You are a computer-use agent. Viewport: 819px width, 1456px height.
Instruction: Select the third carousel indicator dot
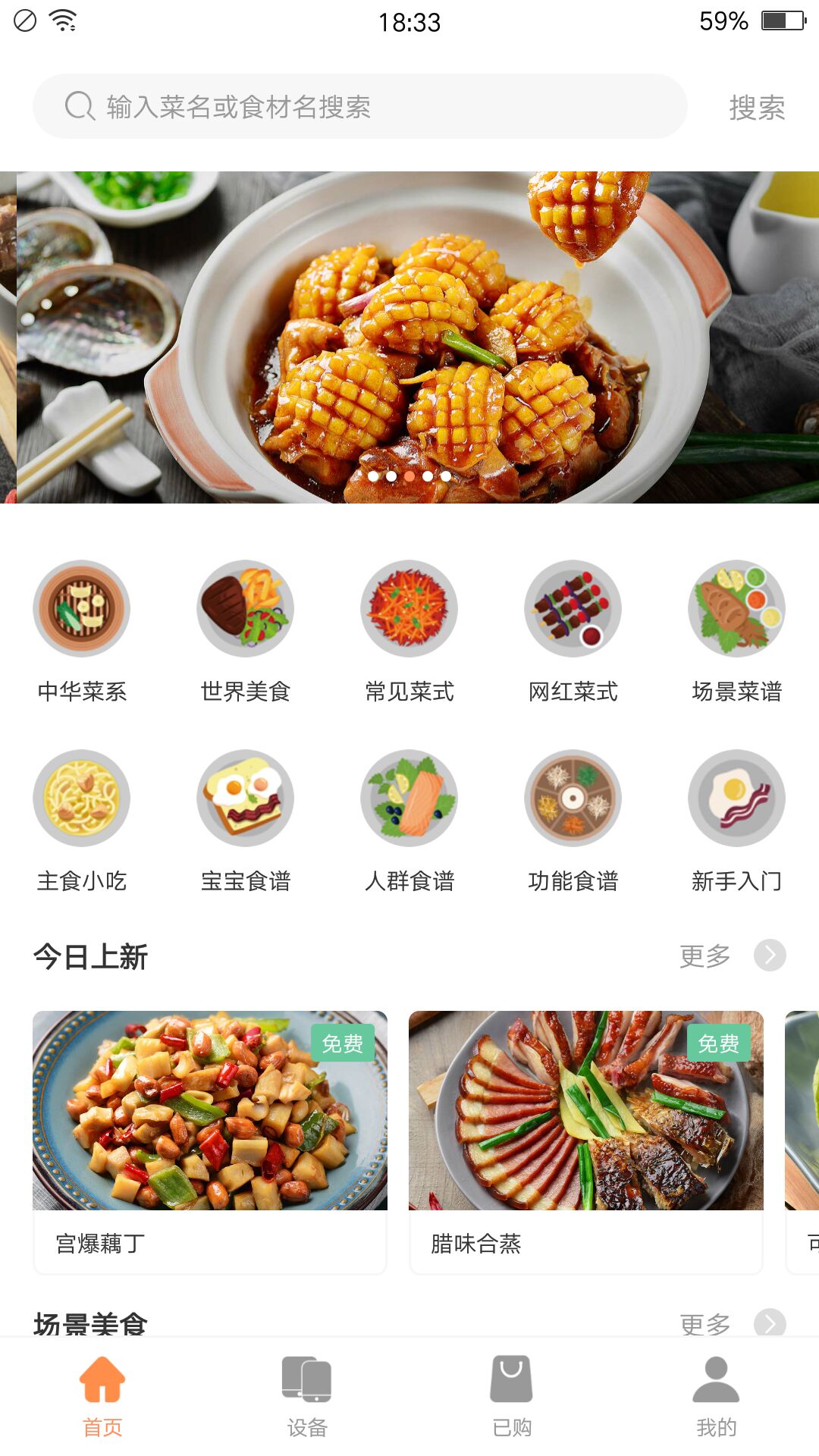[409, 475]
